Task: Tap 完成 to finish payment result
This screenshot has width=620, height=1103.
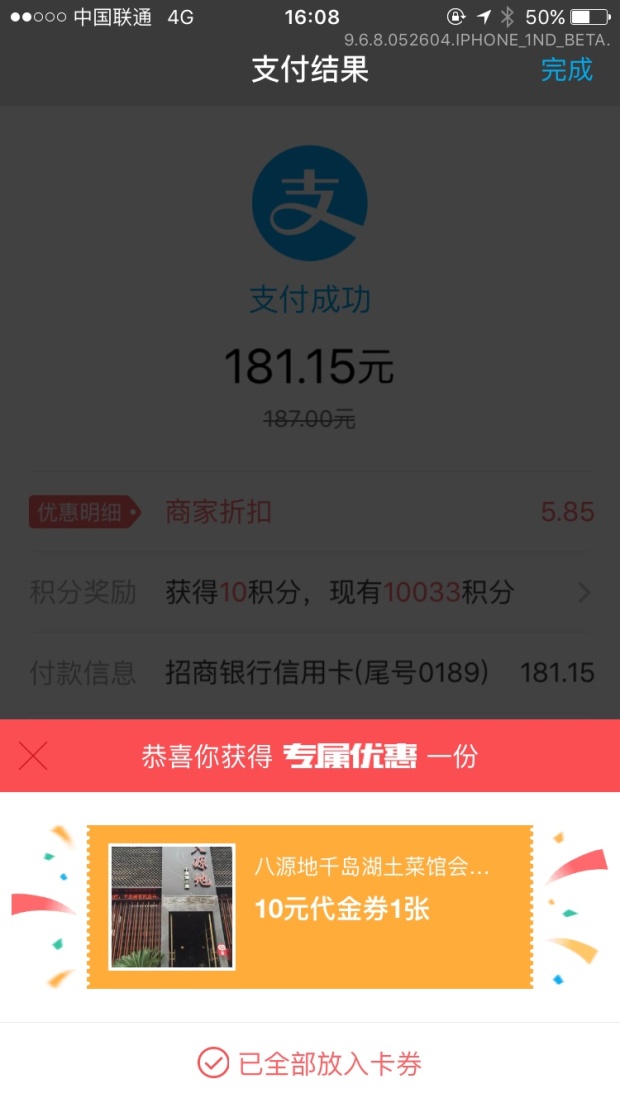Action: pyautogui.click(x=566, y=70)
